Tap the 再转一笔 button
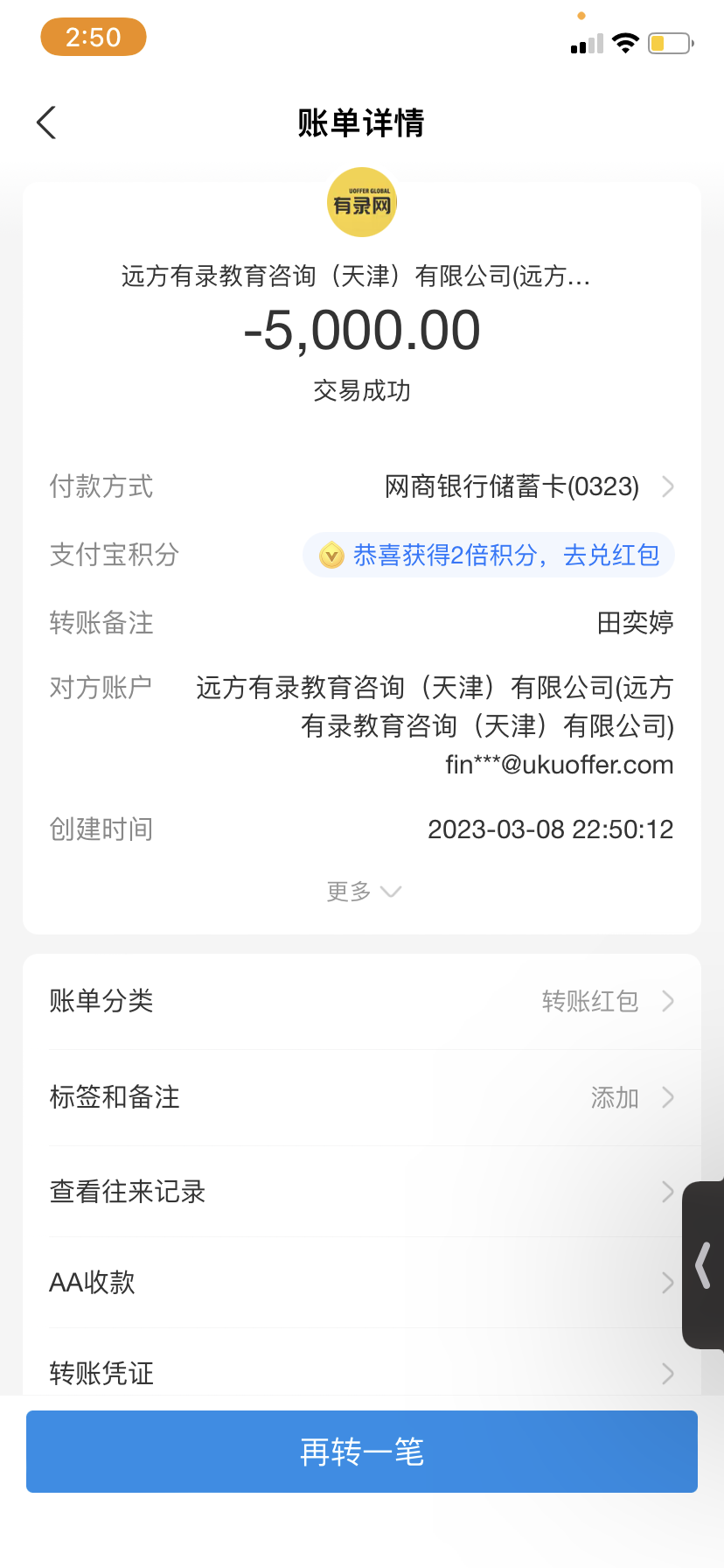 pos(362,1452)
